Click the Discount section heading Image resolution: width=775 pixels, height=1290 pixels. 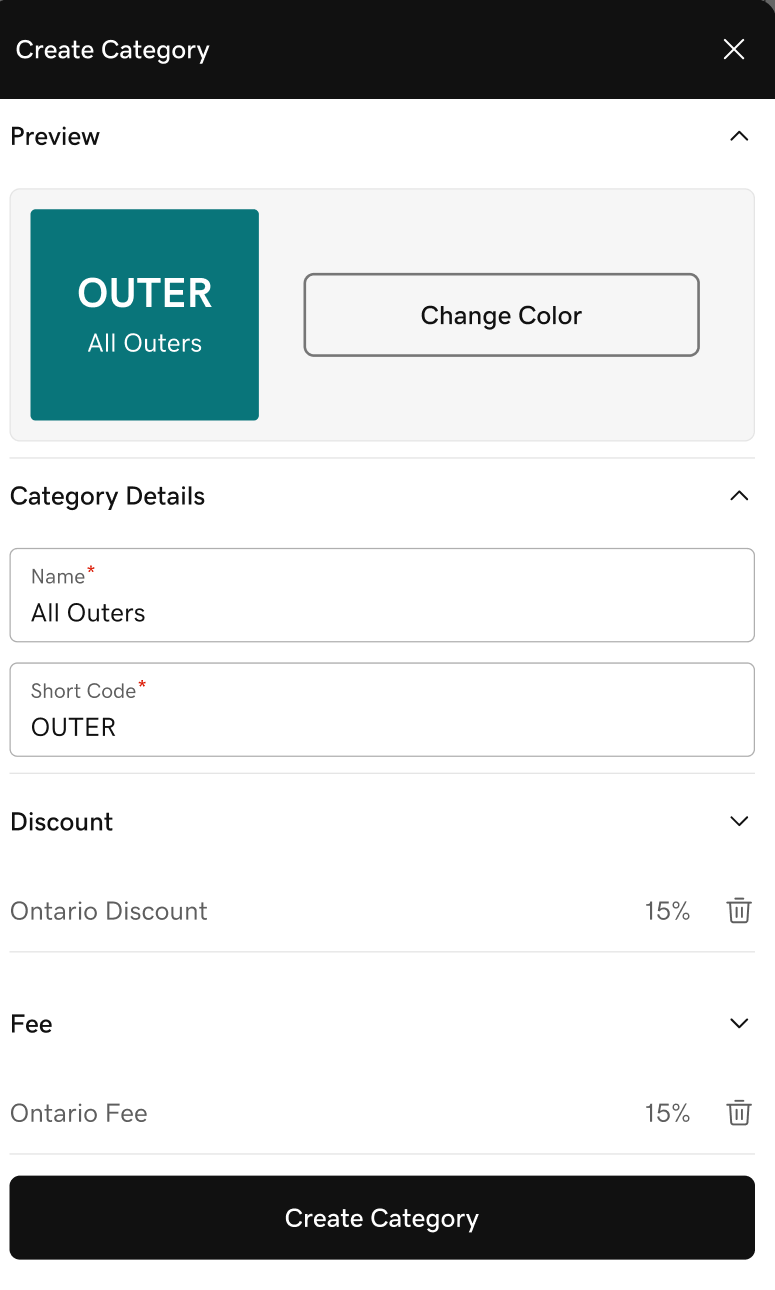click(61, 821)
